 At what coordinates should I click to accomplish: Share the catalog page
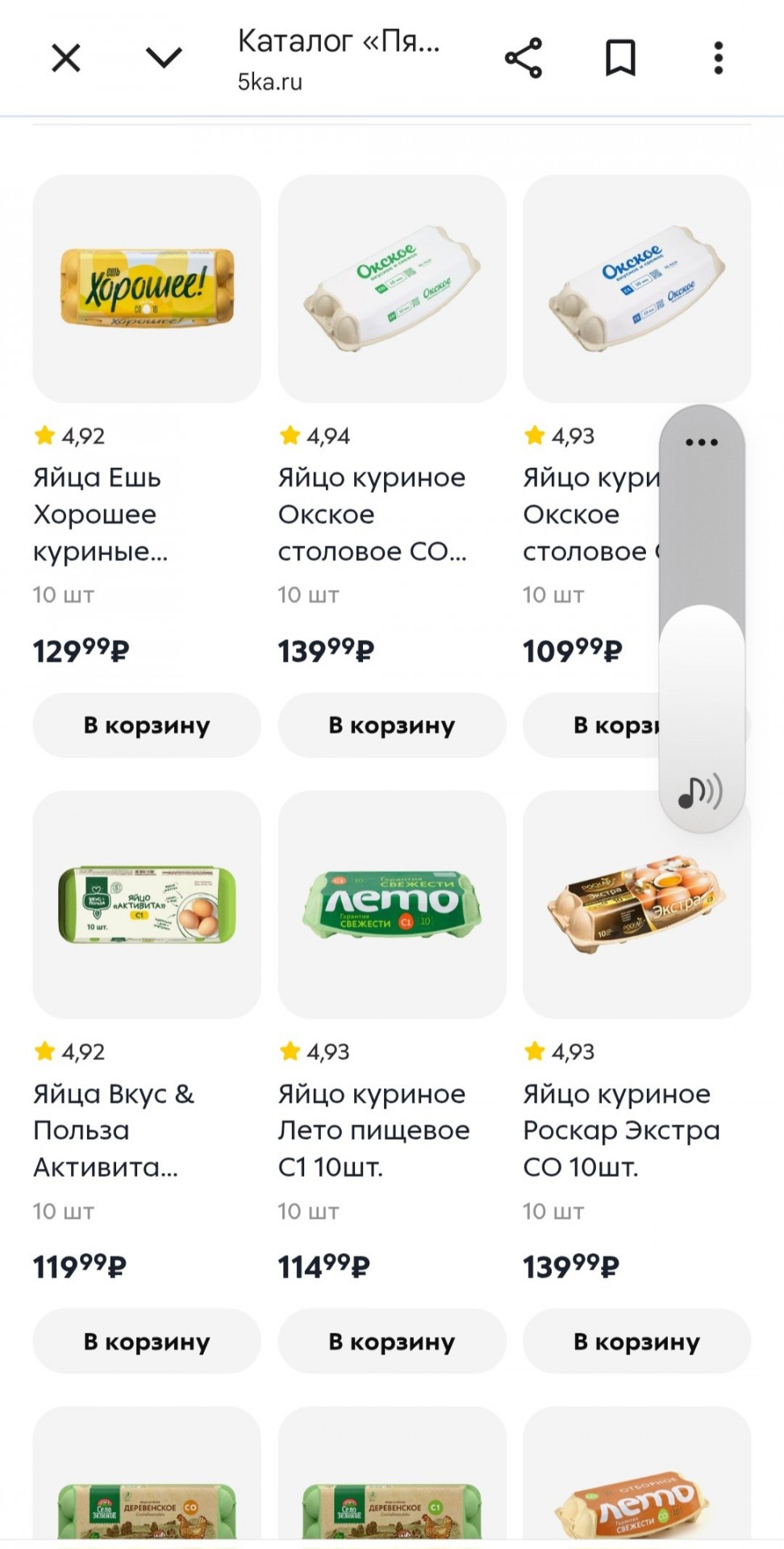click(x=523, y=58)
